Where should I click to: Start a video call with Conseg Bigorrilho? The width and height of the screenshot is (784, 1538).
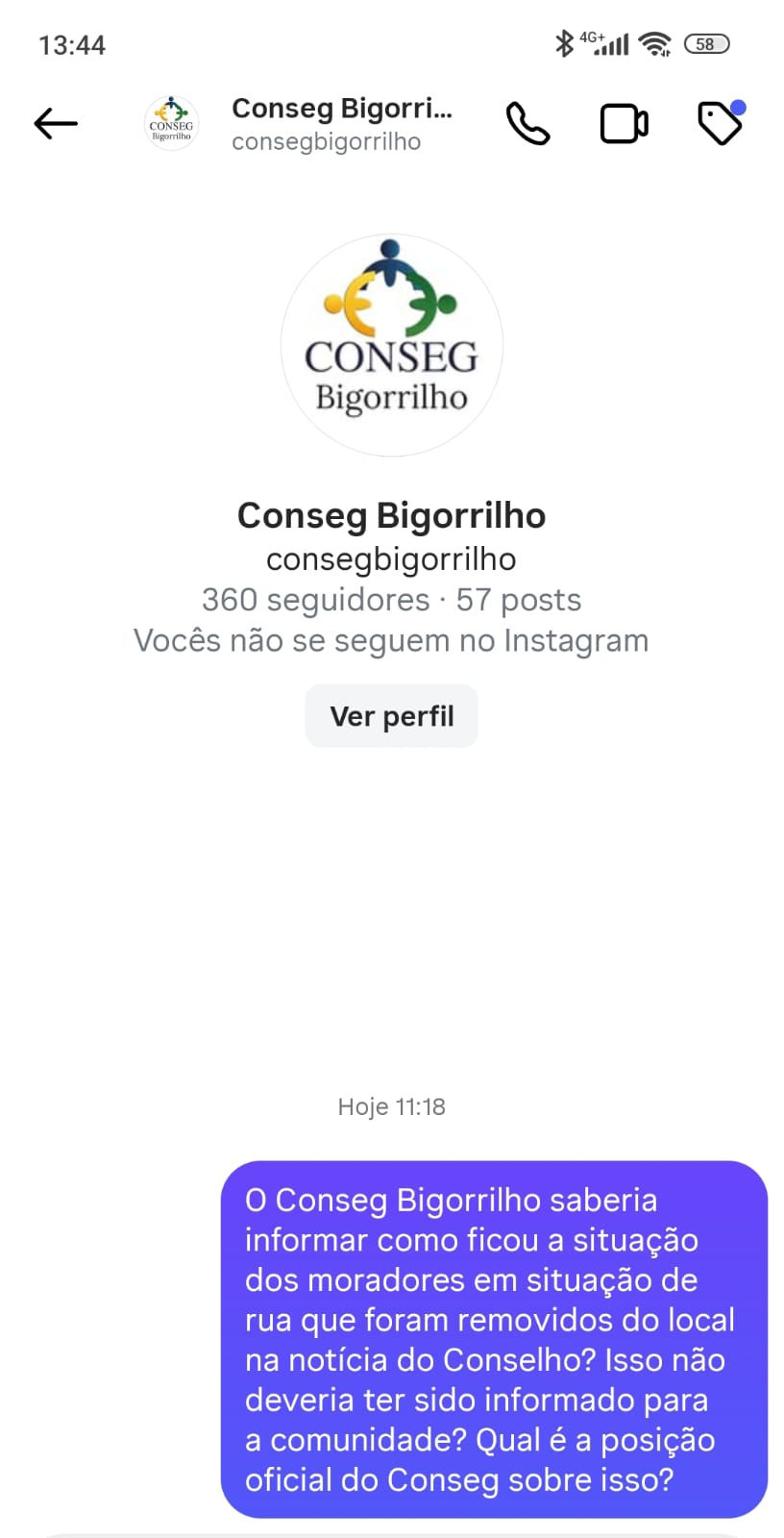(x=624, y=123)
